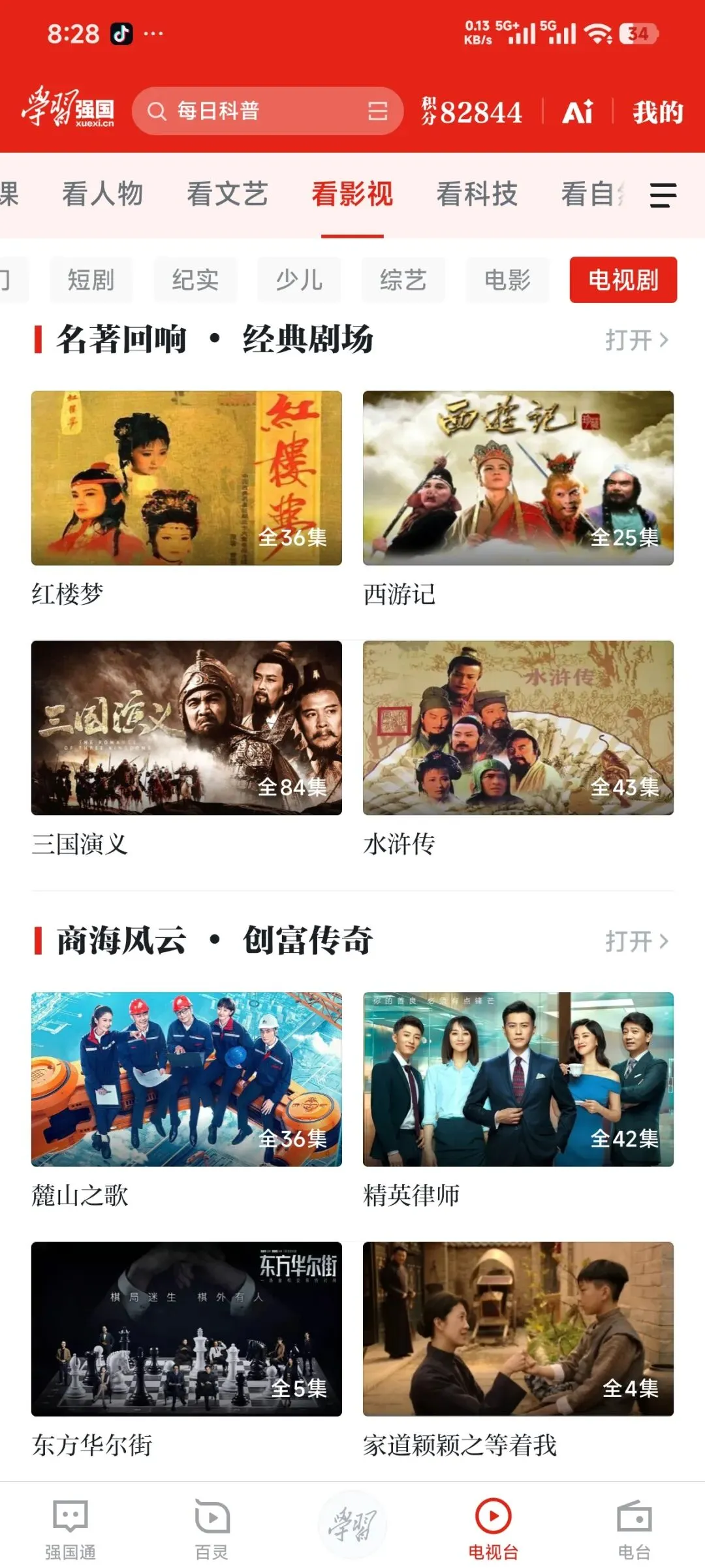Screen dimensions: 705x1568
Task: Select the 短剧 category chip
Action: tap(91, 280)
